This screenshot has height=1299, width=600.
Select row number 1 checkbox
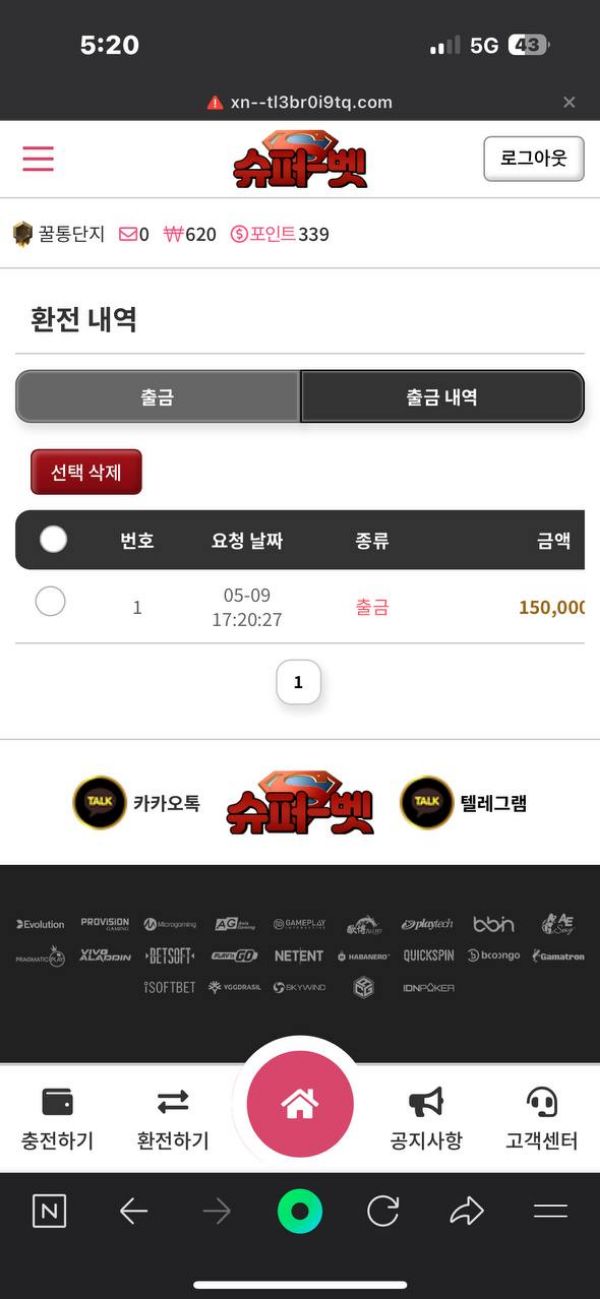pos(50,601)
